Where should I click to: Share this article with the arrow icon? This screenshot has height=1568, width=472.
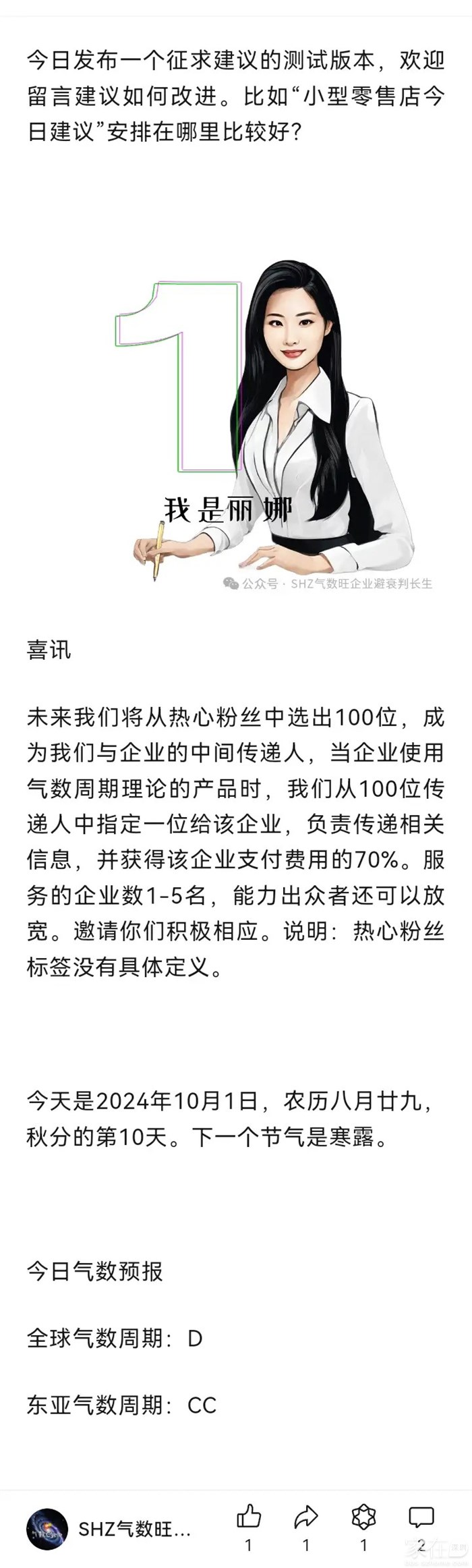pyautogui.click(x=306, y=1517)
